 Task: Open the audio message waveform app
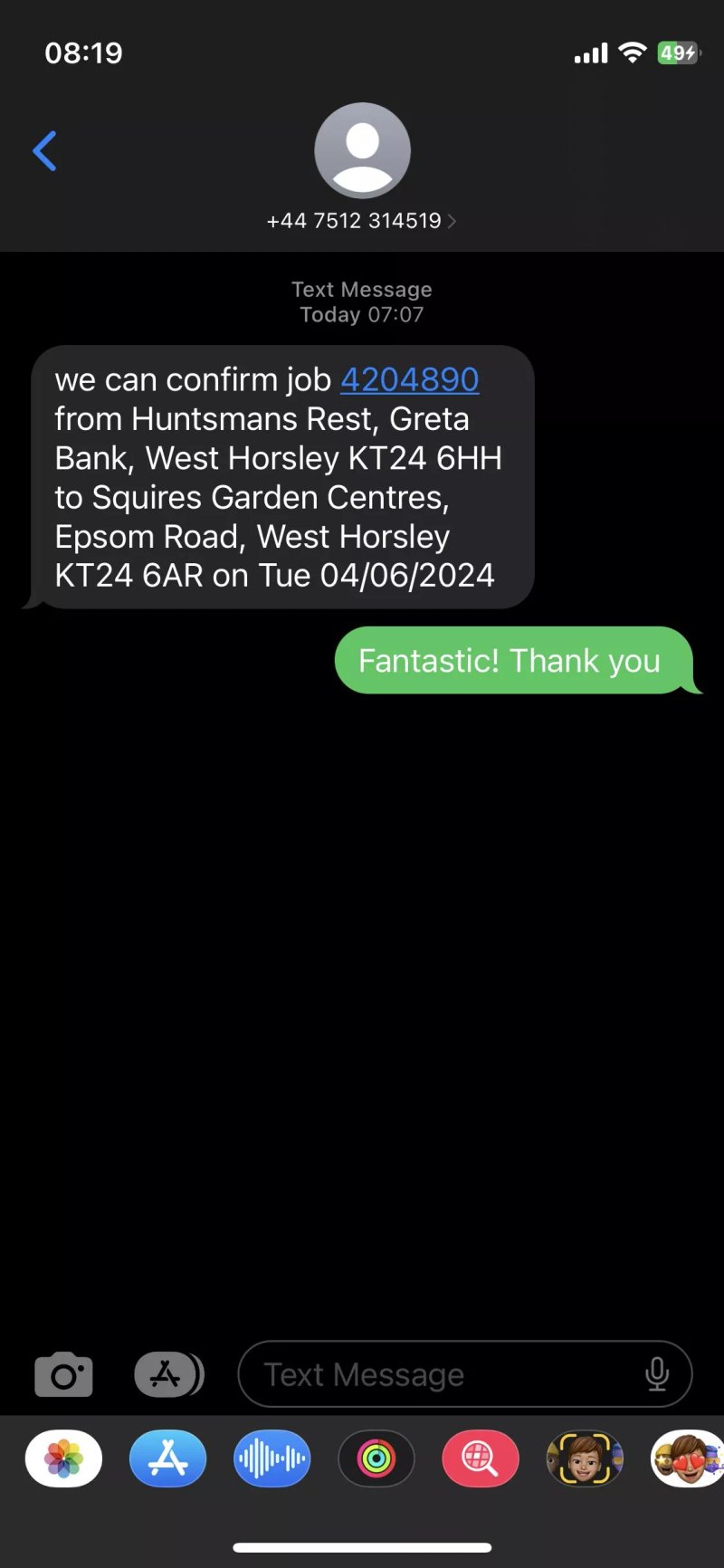point(272,1458)
